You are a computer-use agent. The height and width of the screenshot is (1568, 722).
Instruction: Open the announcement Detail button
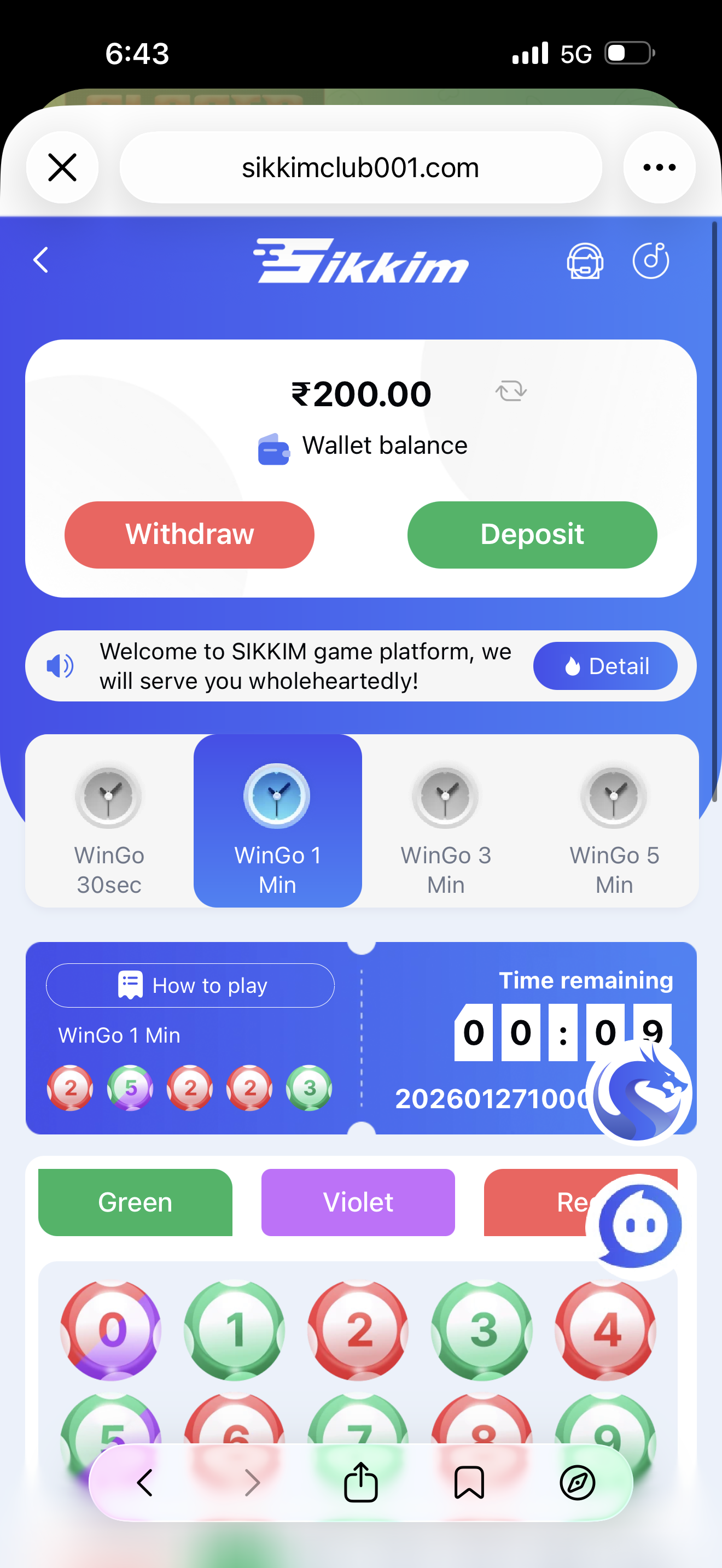click(x=605, y=665)
